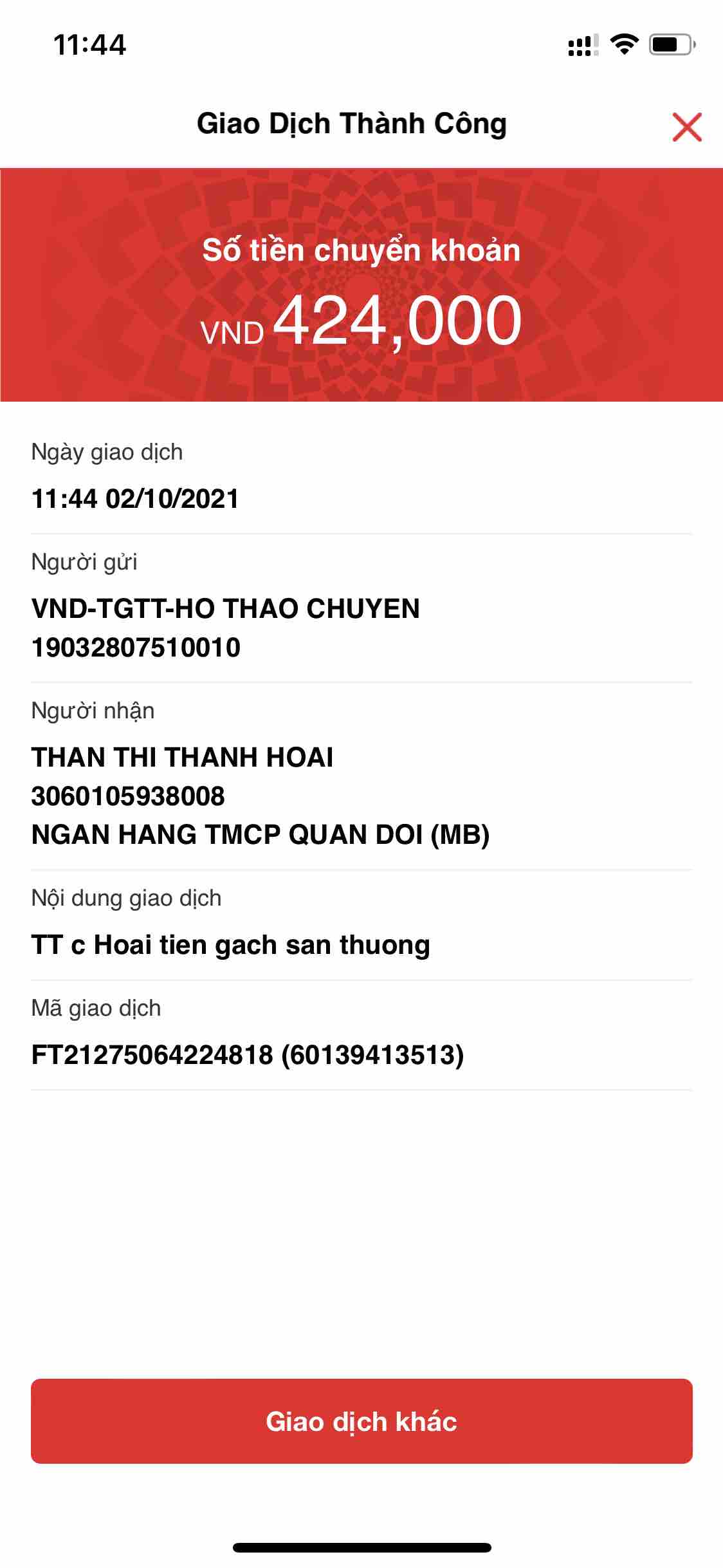Tap the Giao dịch khác button

tap(361, 1421)
